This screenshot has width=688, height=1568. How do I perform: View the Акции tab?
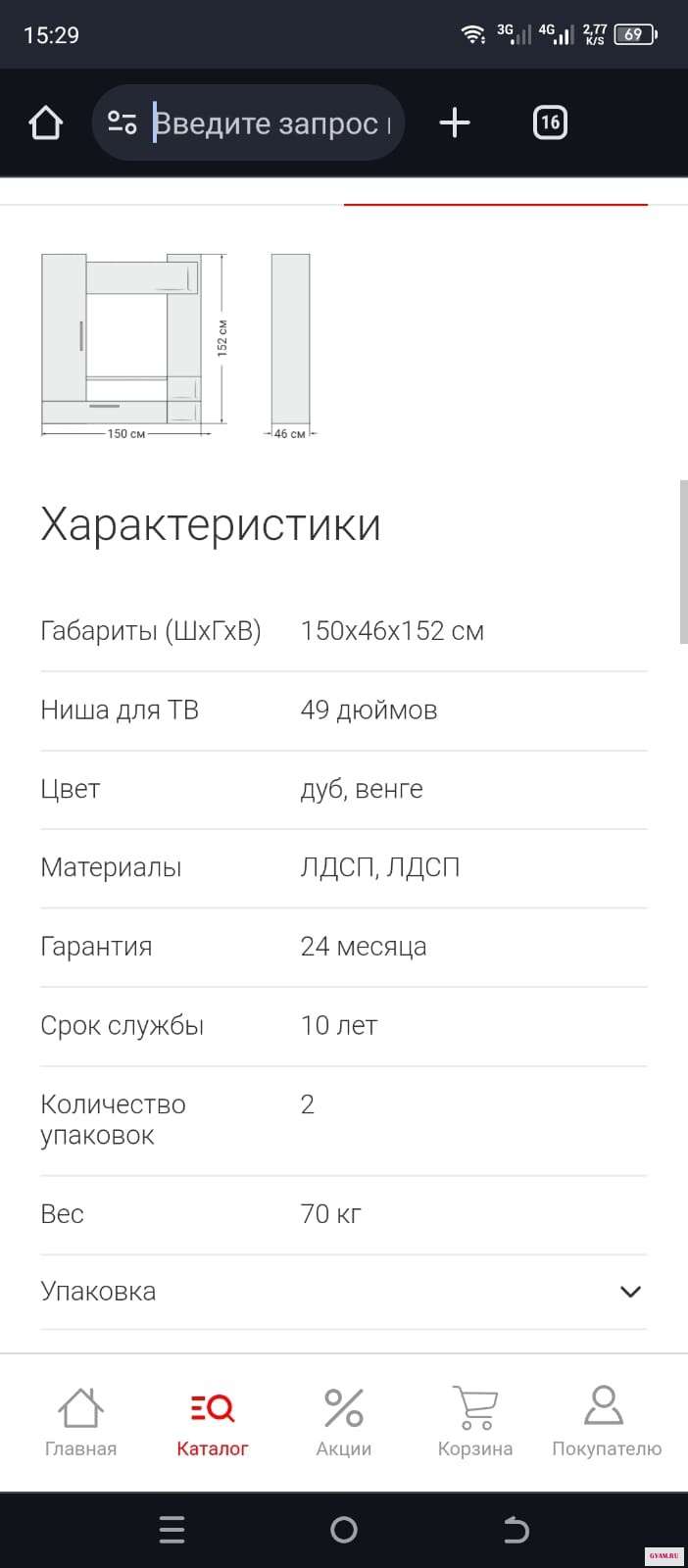pyautogui.click(x=344, y=1423)
